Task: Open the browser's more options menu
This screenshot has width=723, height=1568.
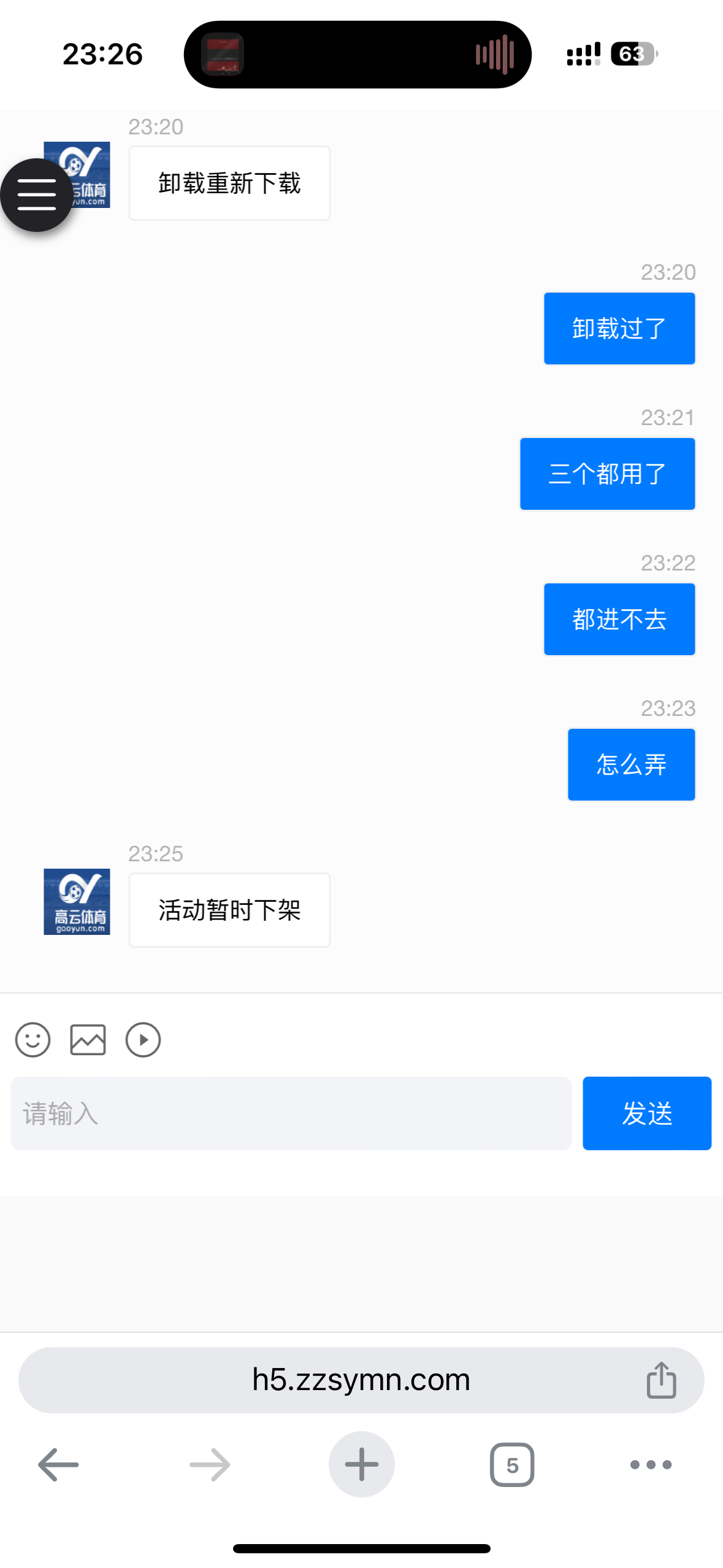Action: [x=651, y=1464]
